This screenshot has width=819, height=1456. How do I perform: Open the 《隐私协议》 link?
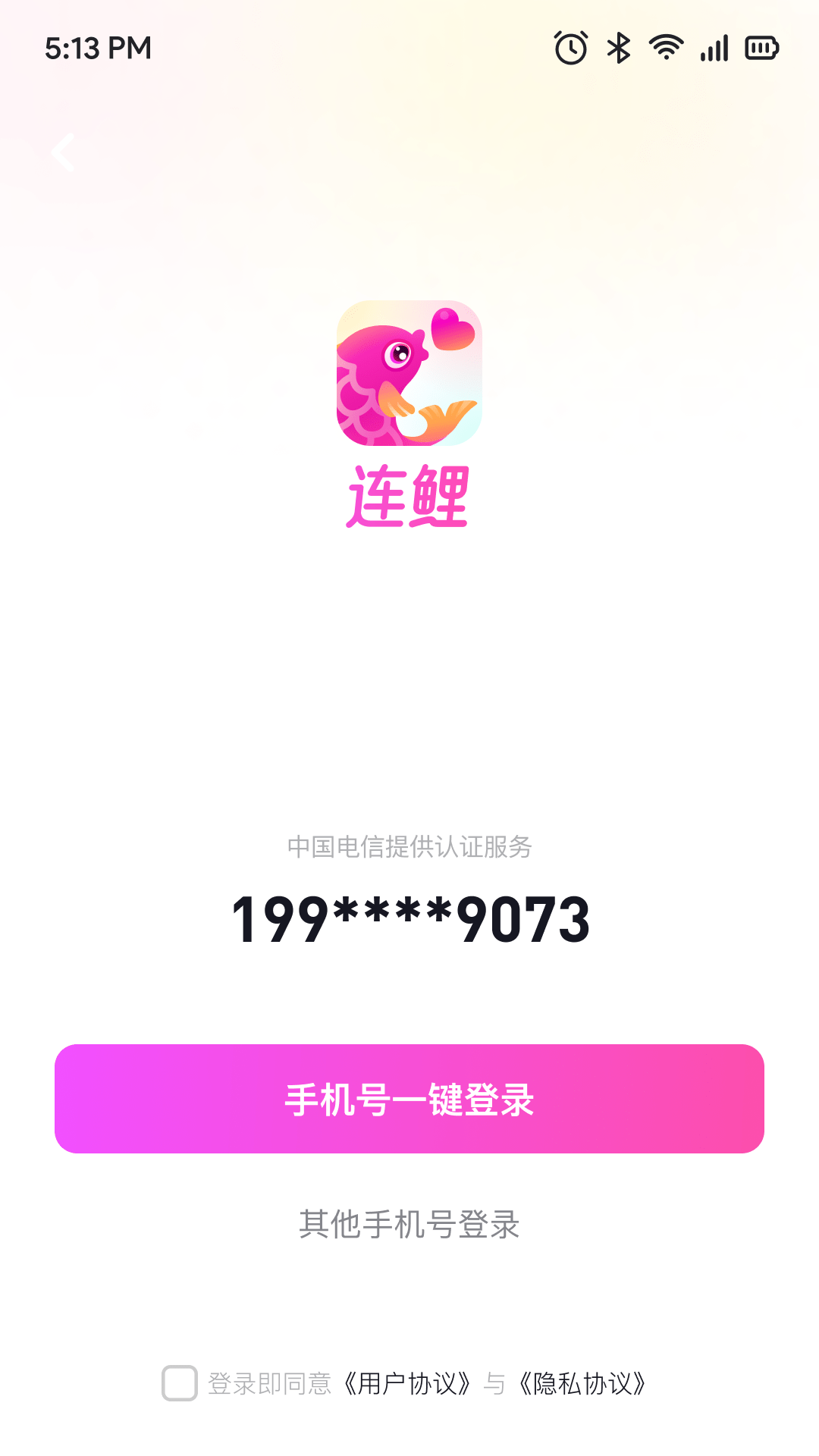point(582,1384)
